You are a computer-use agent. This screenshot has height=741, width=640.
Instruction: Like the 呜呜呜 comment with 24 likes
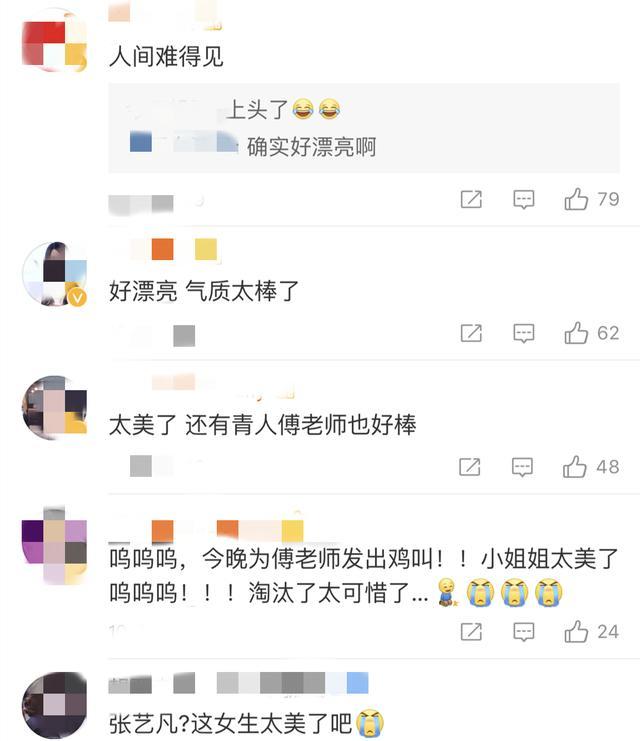pos(576,631)
